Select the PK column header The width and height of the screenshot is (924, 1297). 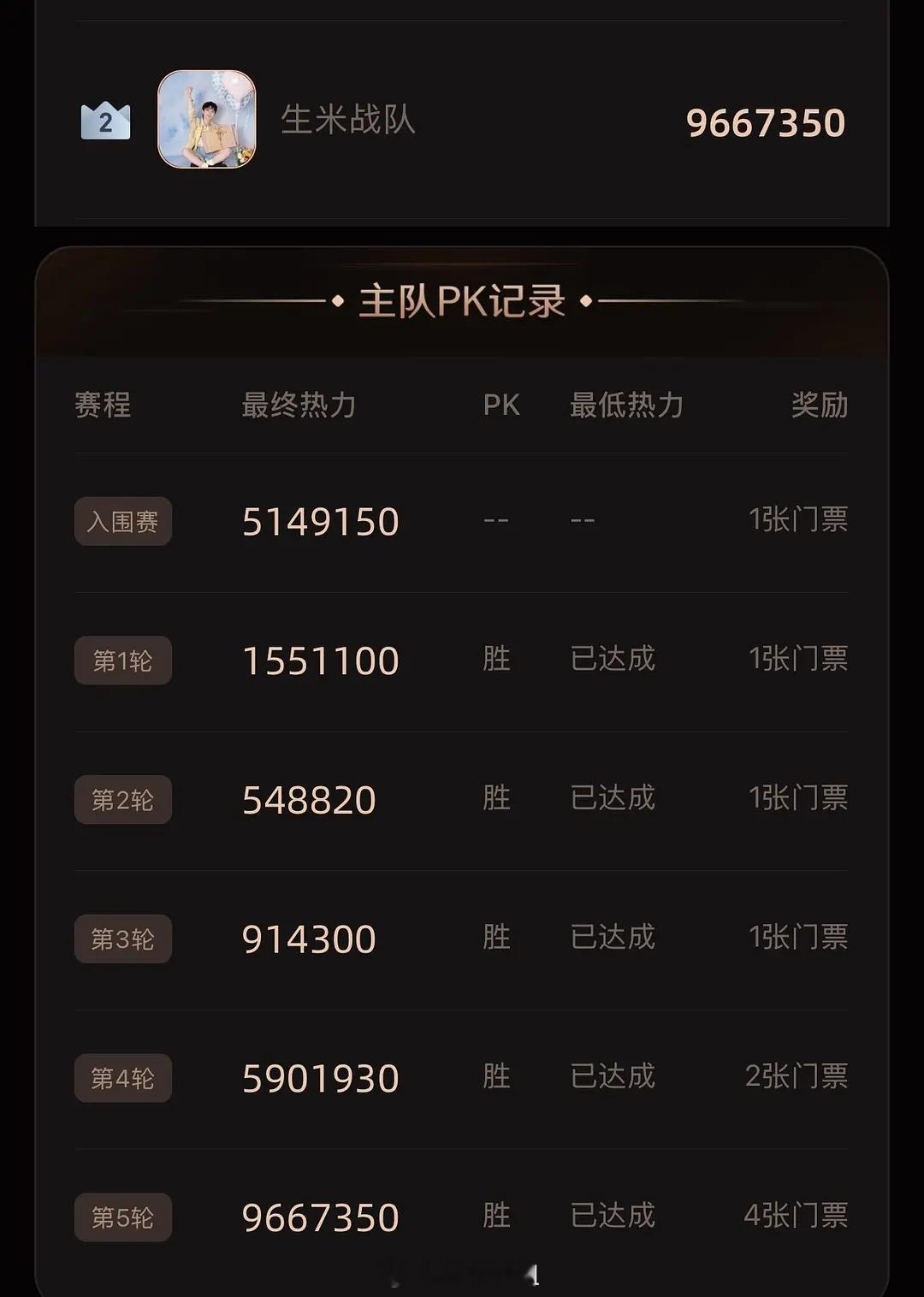[x=500, y=406]
